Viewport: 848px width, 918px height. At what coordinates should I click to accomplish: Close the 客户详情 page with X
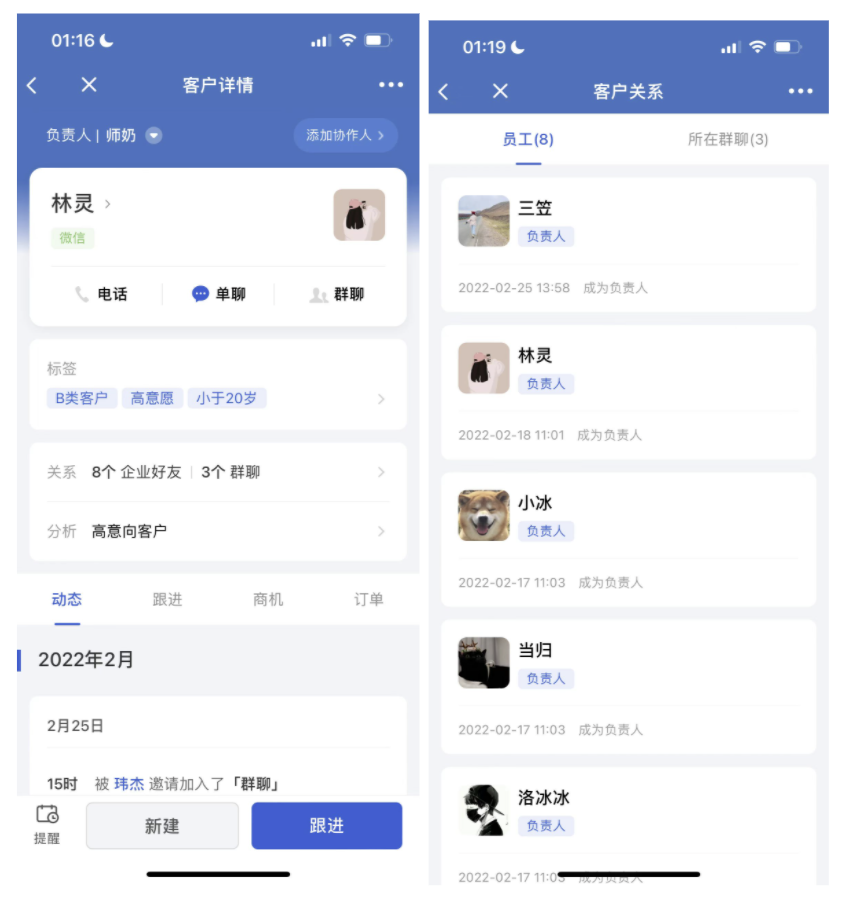click(89, 86)
